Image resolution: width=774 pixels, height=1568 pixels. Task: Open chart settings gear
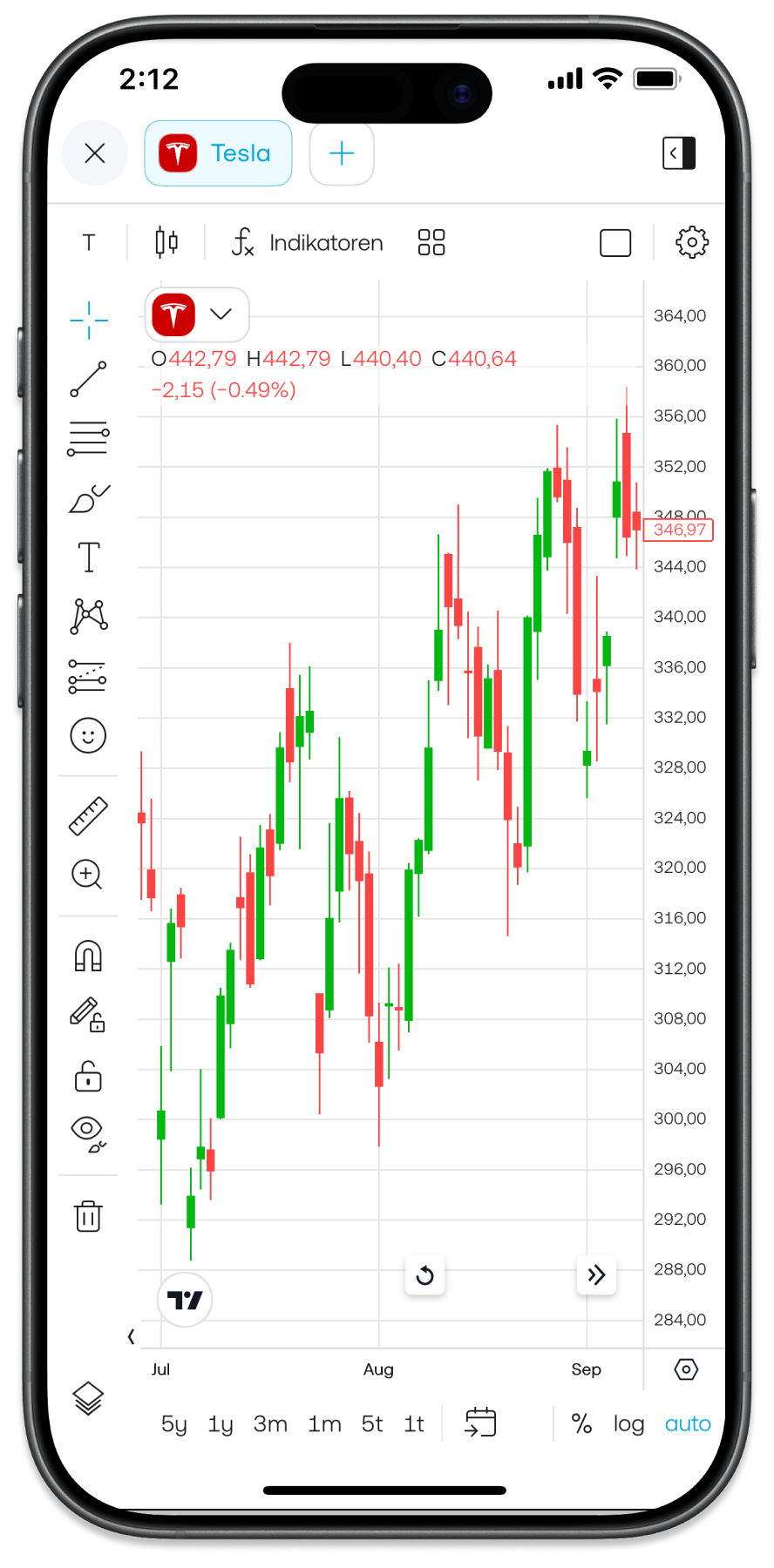pyautogui.click(x=692, y=242)
